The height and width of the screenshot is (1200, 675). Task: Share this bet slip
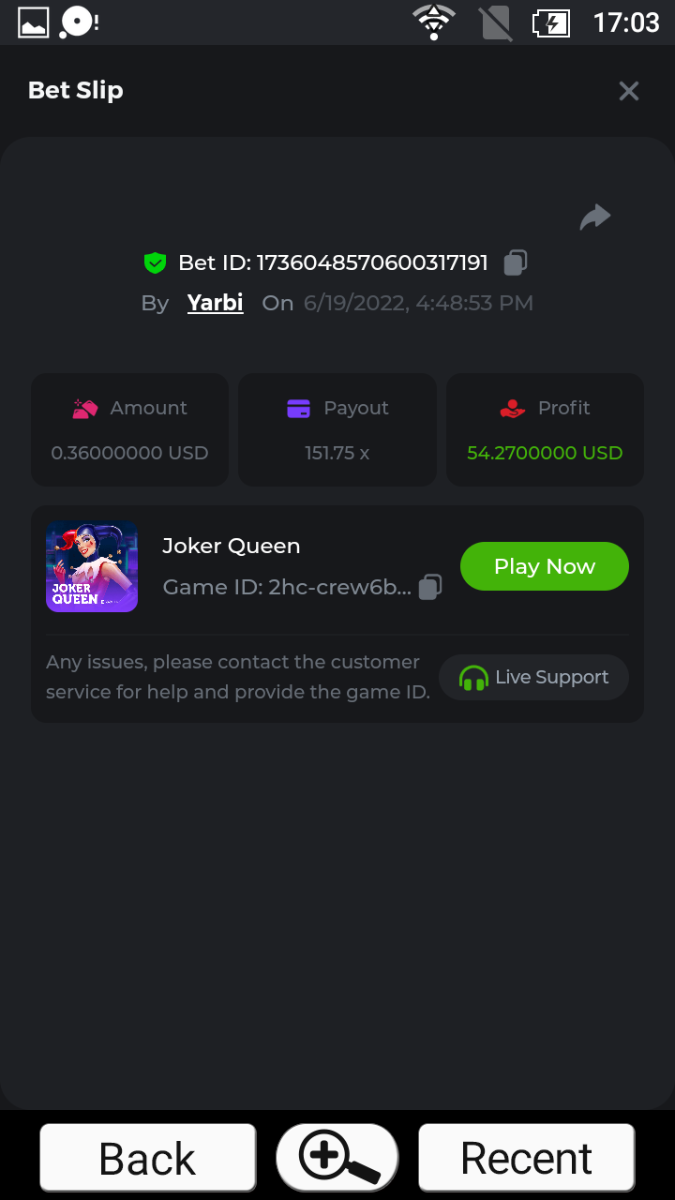[x=595, y=217]
